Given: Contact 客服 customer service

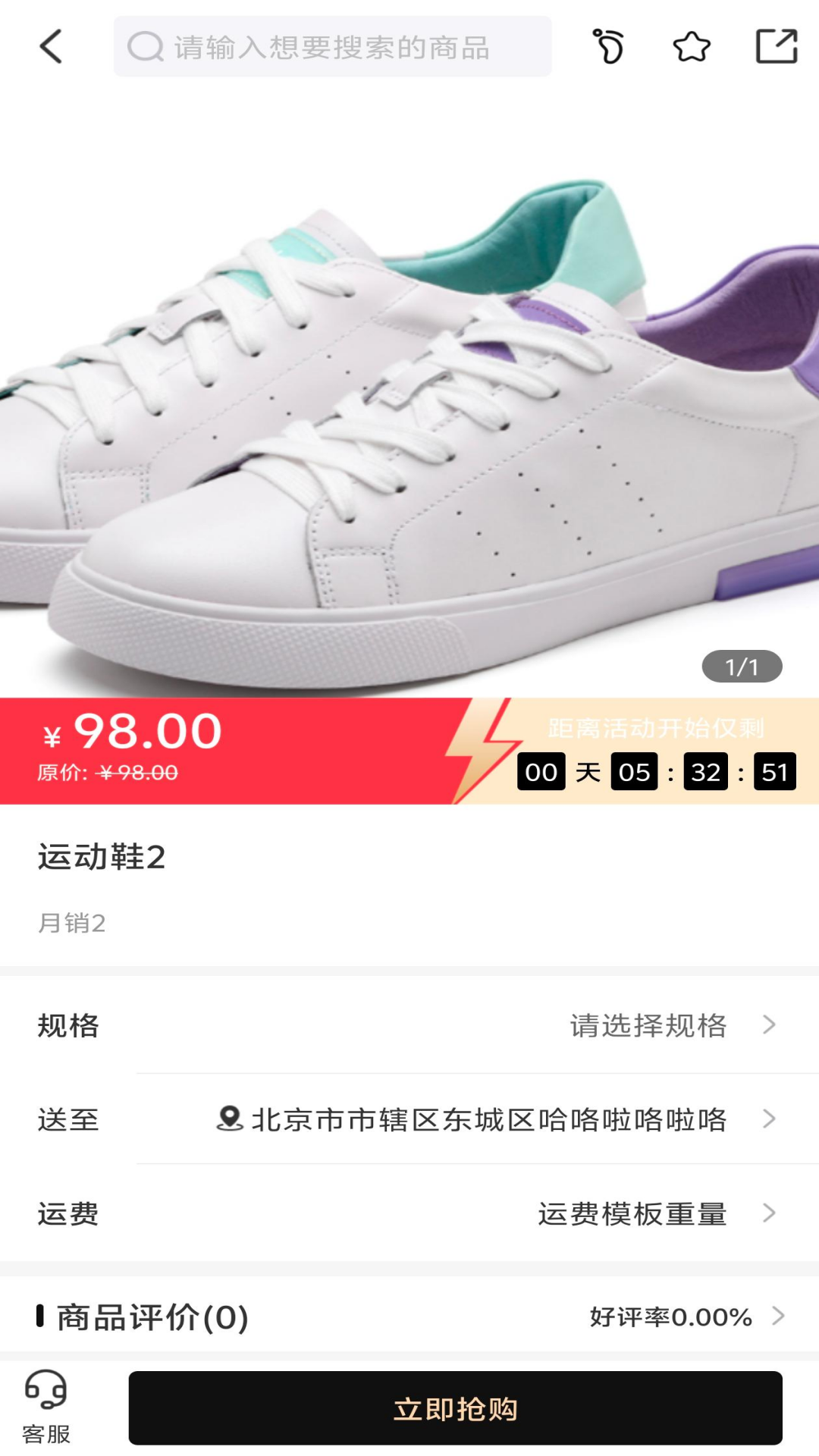Looking at the screenshot, I should click(x=46, y=1408).
